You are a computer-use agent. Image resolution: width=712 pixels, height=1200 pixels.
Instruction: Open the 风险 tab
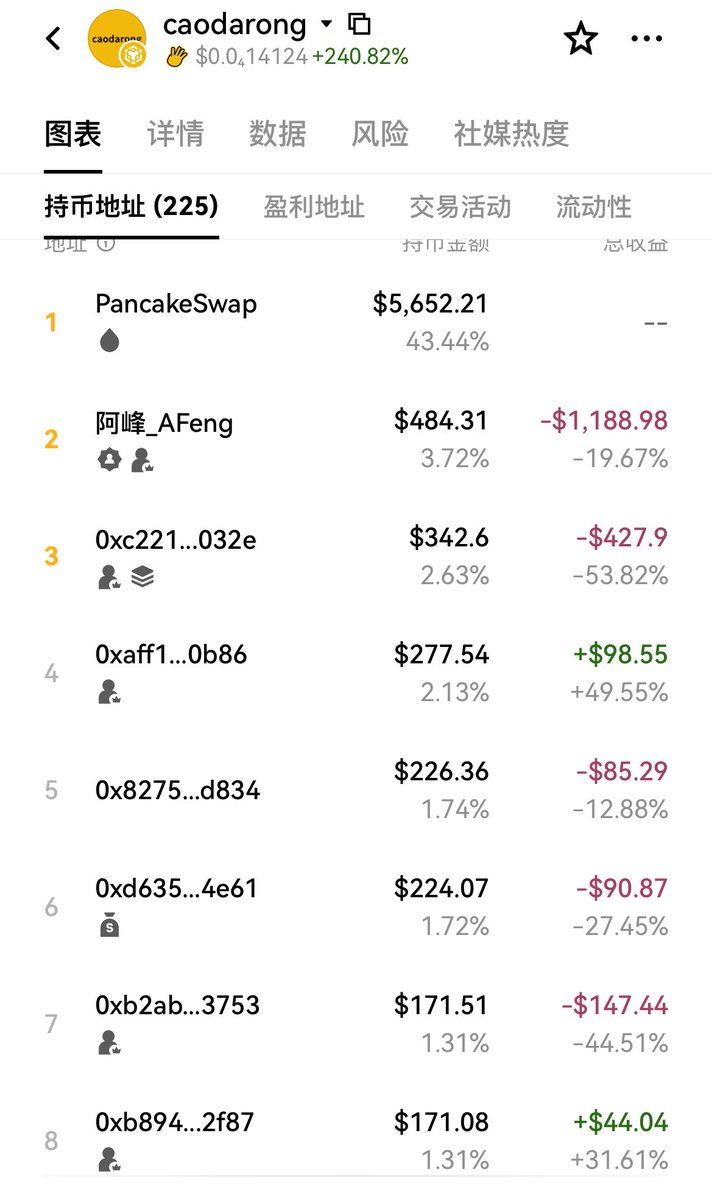click(380, 134)
